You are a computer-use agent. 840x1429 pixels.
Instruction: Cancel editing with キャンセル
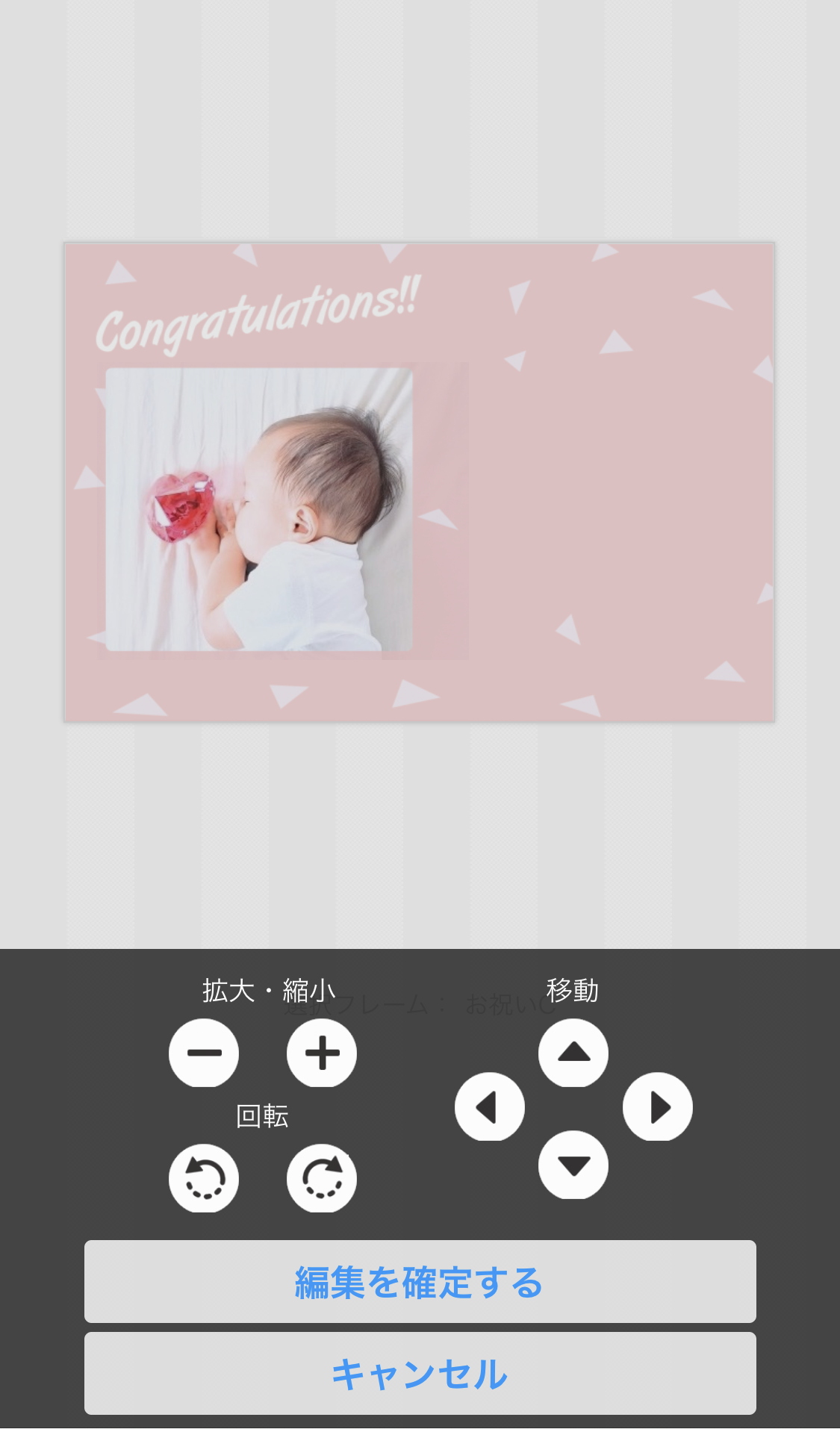[x=420, y=1373]
